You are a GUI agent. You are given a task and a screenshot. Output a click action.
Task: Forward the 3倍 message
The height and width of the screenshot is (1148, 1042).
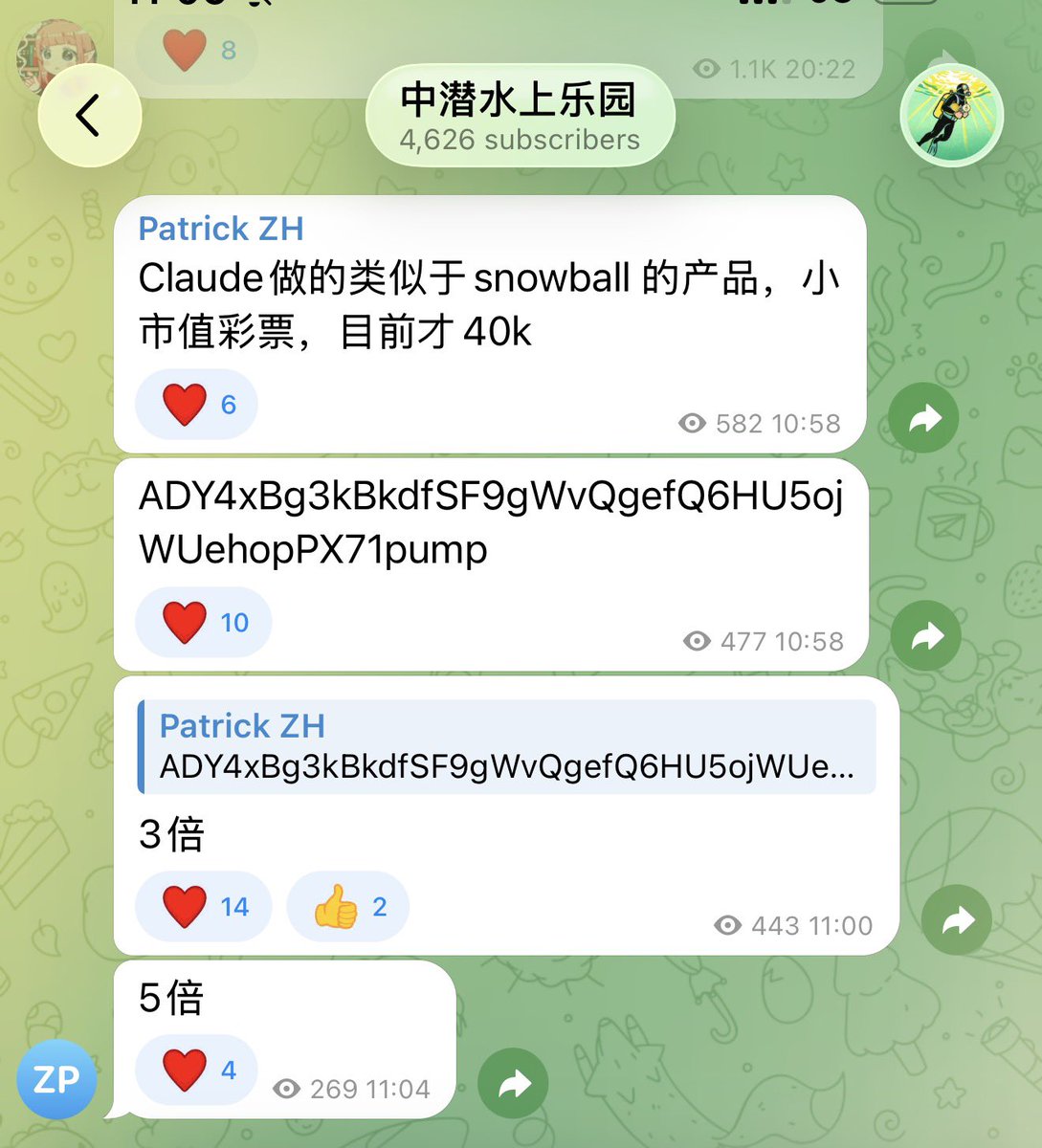(956, 920)
